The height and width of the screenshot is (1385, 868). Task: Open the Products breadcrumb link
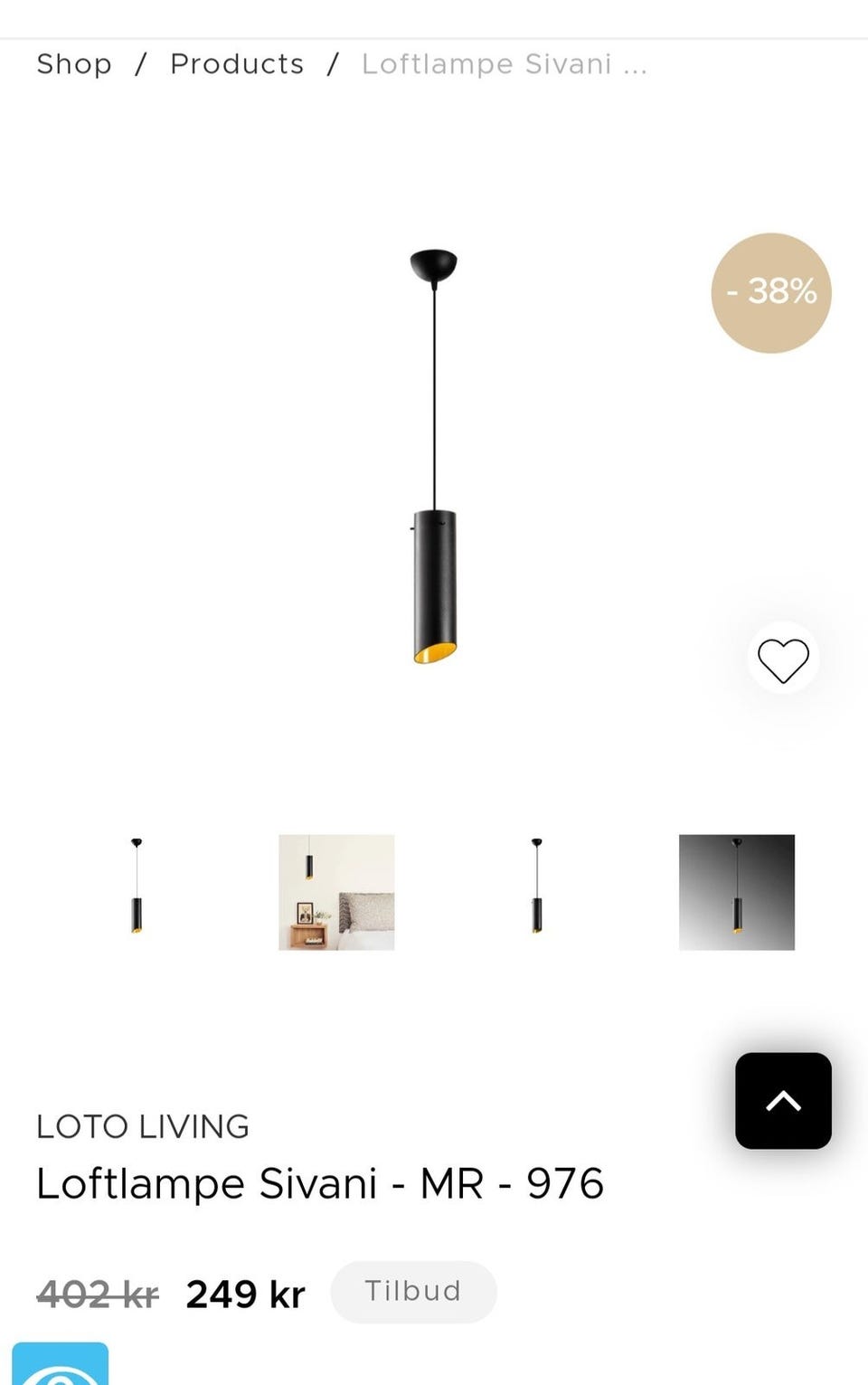click(x=237, y=64)
